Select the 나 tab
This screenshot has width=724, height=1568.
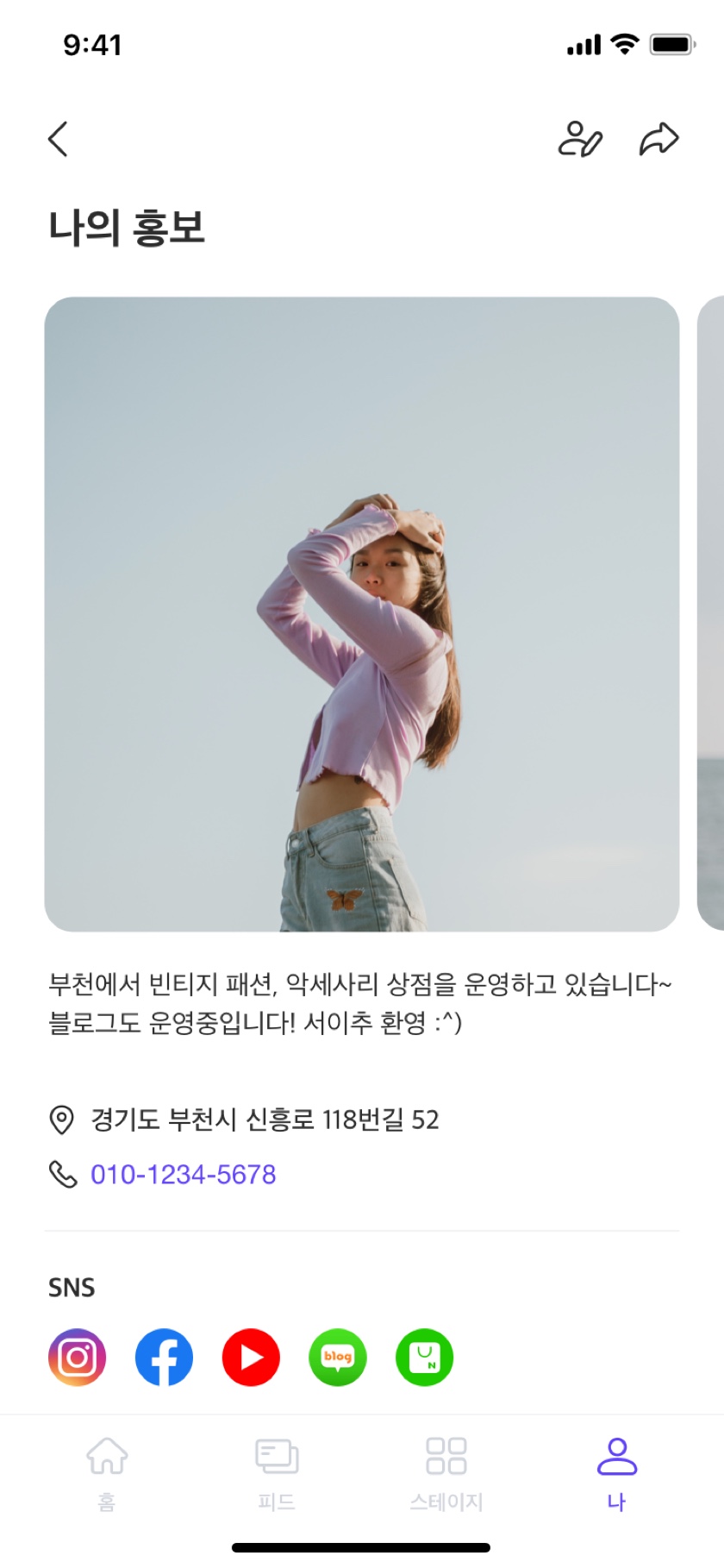(x=616, y=1472)
